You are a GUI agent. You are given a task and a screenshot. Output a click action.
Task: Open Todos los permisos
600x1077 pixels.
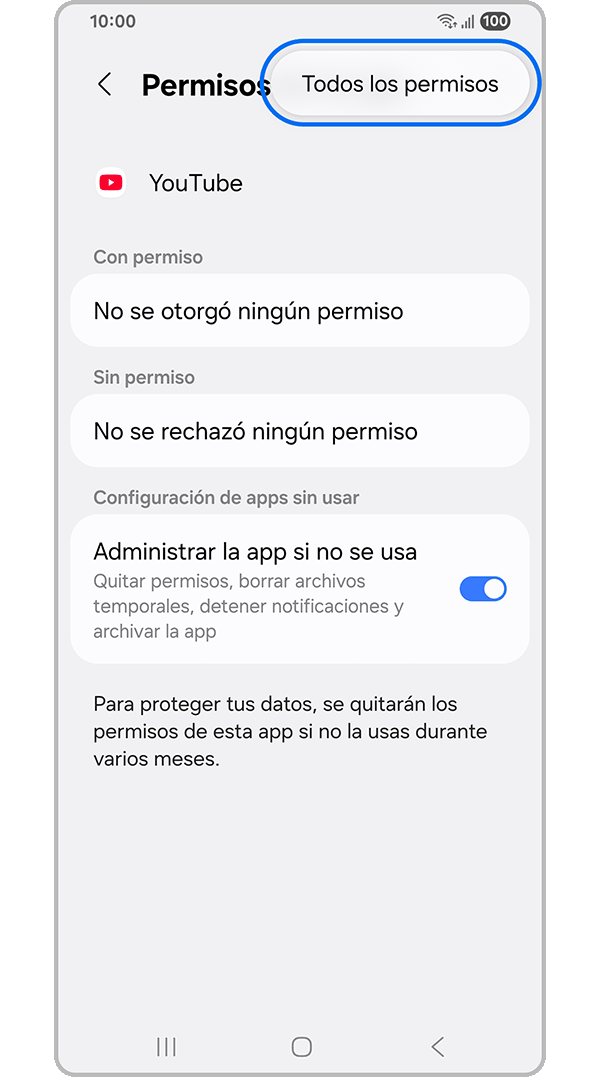click(400, 84)
